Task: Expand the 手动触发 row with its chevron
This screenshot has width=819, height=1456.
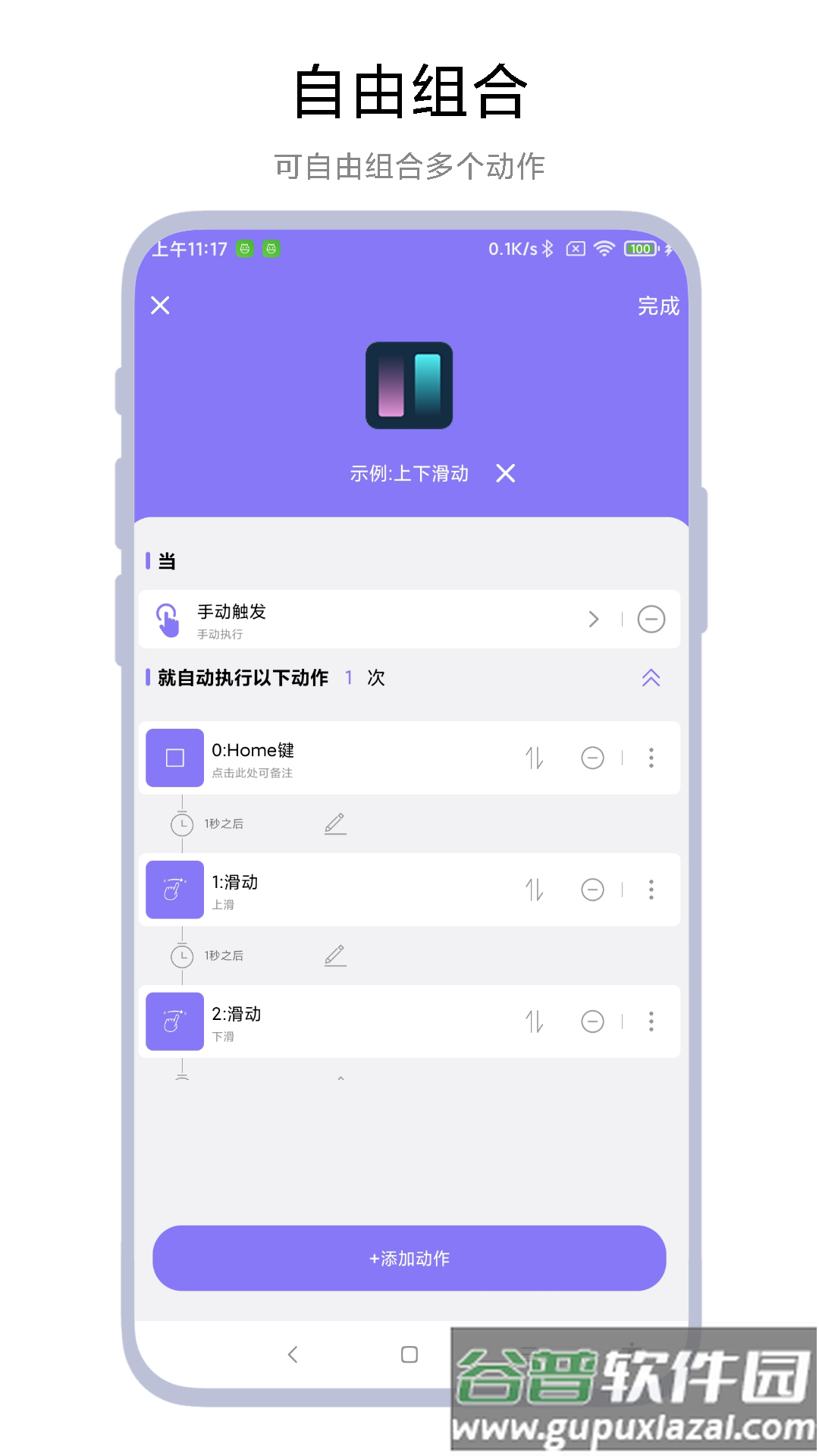Action: (x=595, y=620)
